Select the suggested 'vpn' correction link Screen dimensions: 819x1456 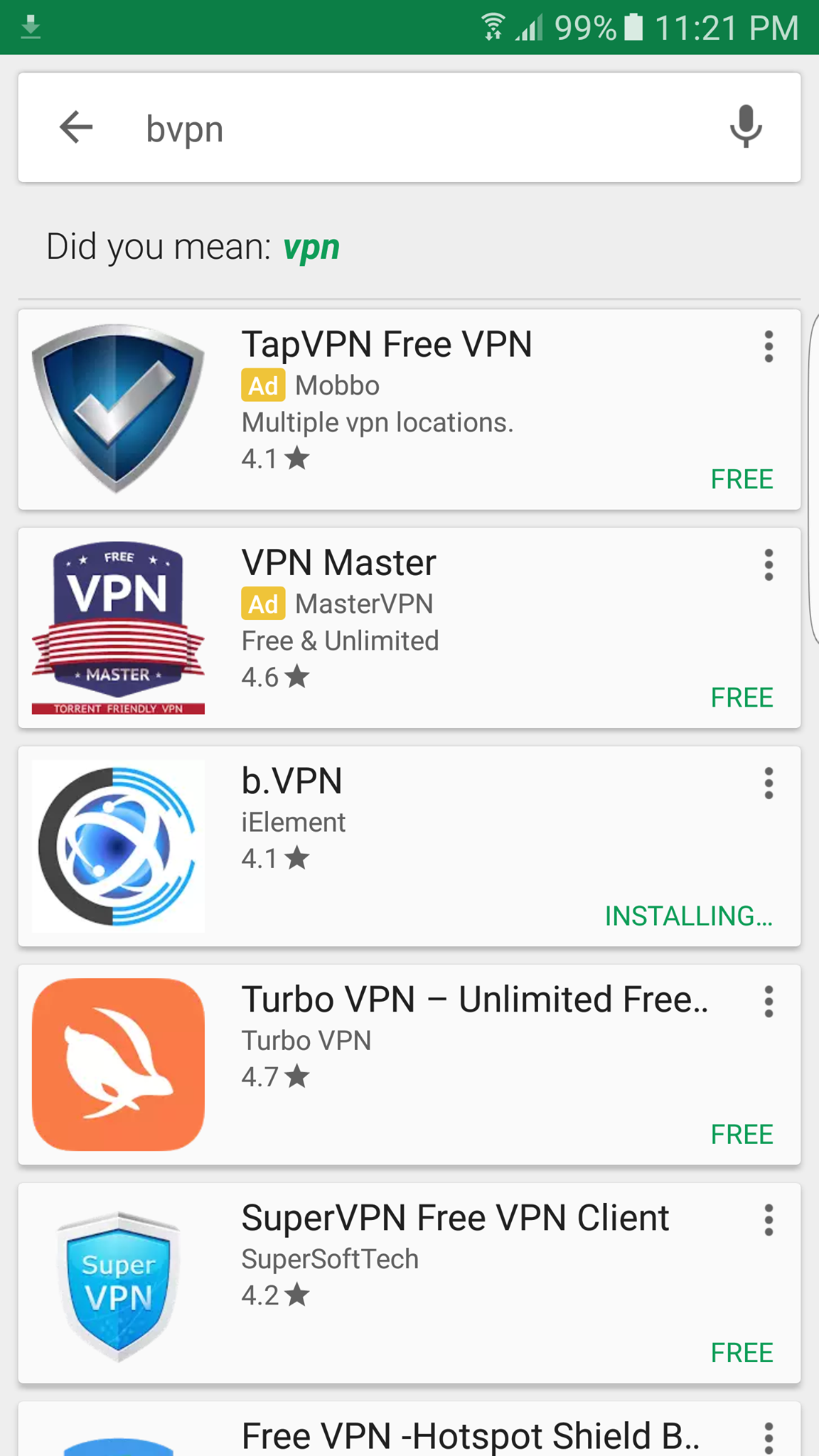pos(311,247)
